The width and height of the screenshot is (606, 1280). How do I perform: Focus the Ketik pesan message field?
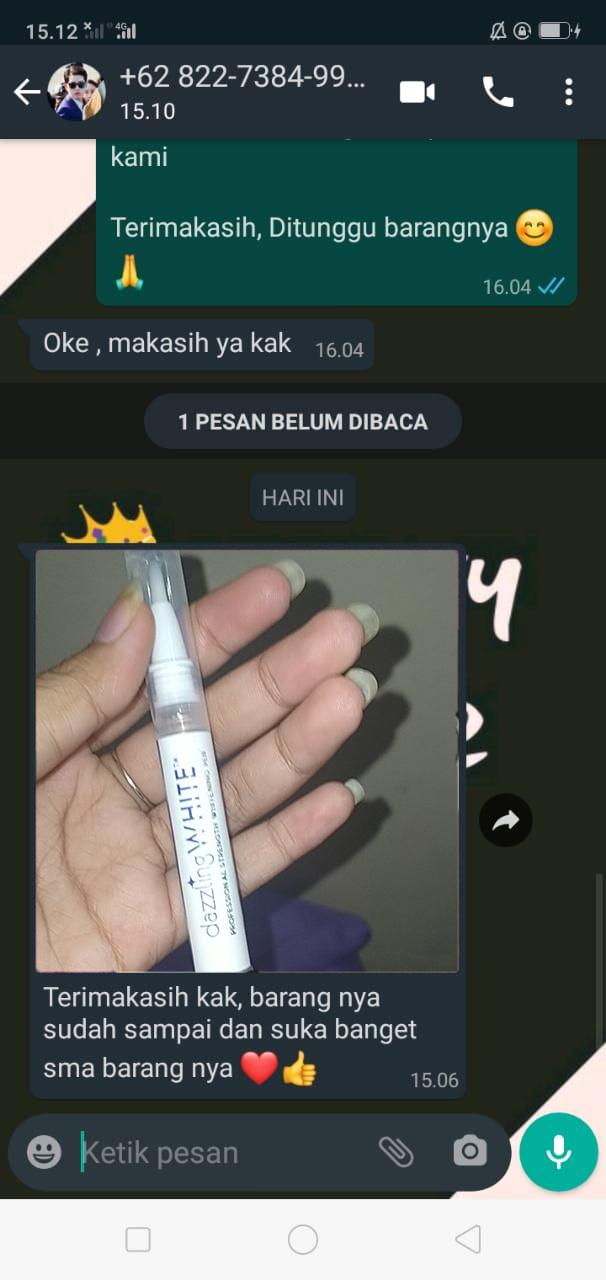click(x=220, y=1152)
